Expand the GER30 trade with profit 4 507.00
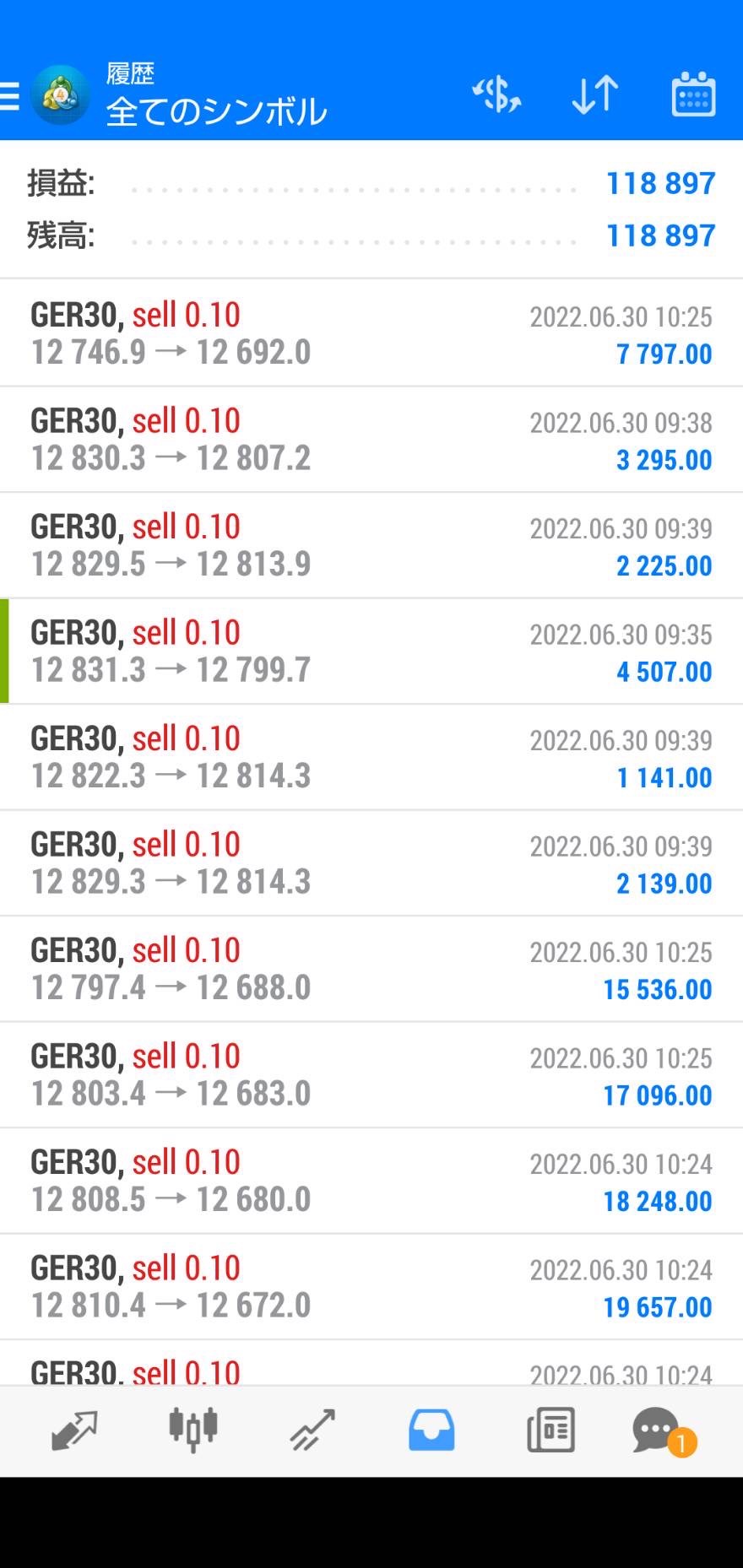 [371, 652]
